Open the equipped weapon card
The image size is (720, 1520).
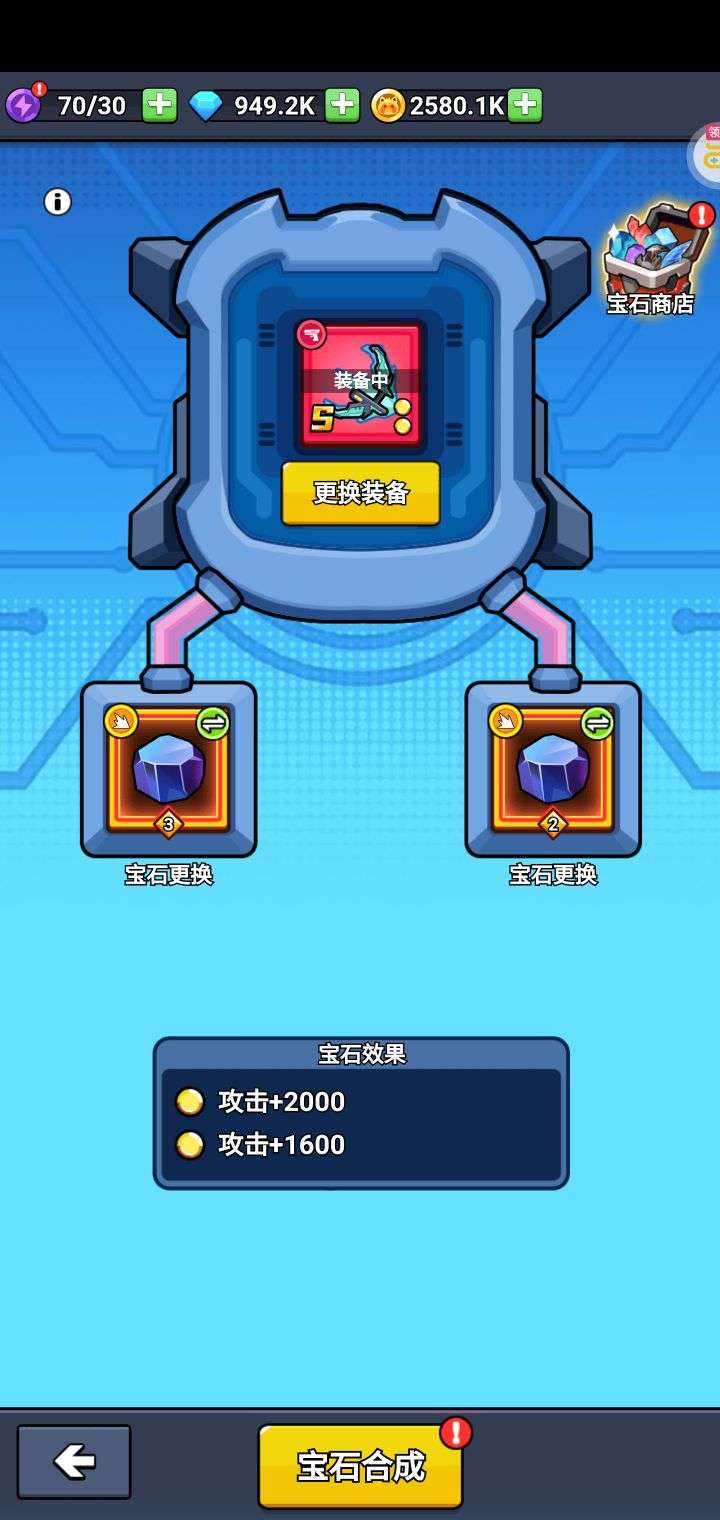(361, 384)
